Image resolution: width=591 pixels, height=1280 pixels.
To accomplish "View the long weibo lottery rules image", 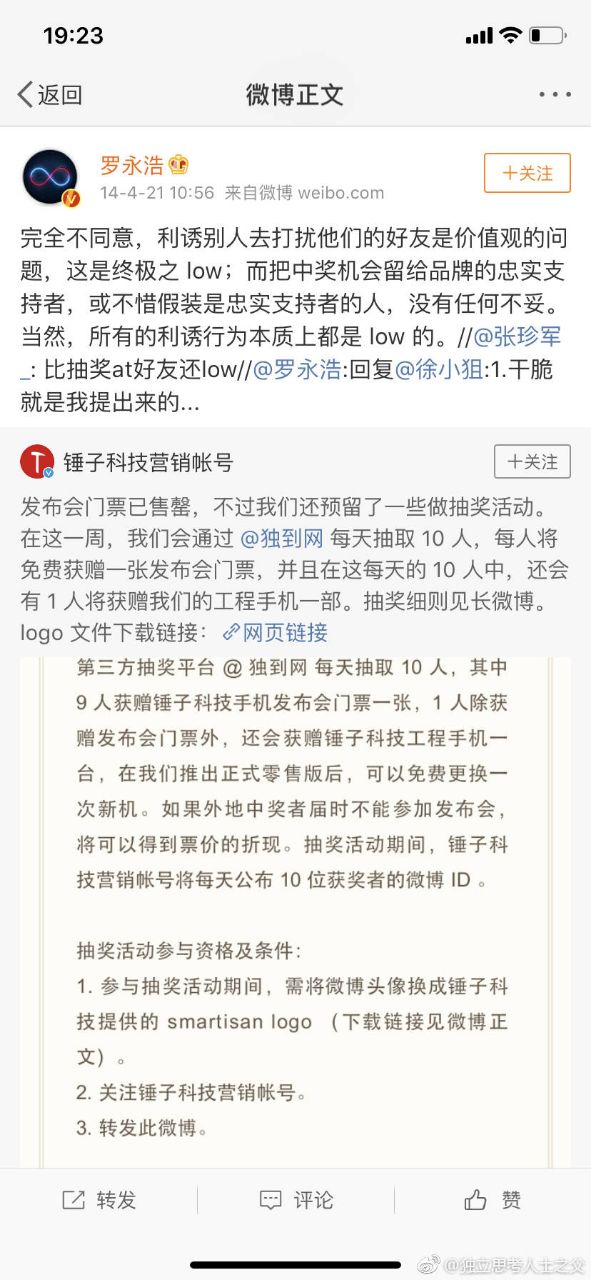I will tap(295, 912).
